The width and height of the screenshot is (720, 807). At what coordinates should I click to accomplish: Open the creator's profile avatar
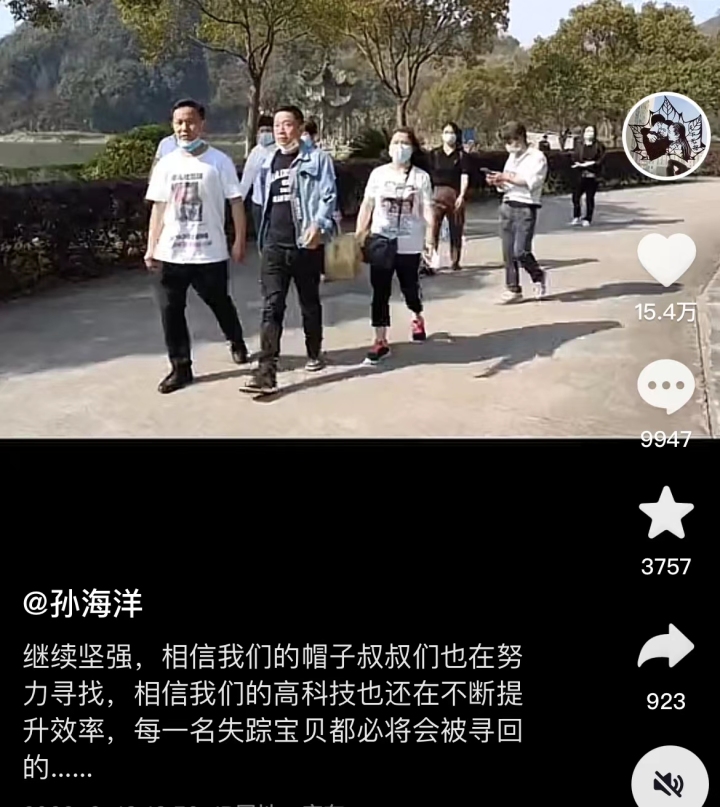click(666, 137)
